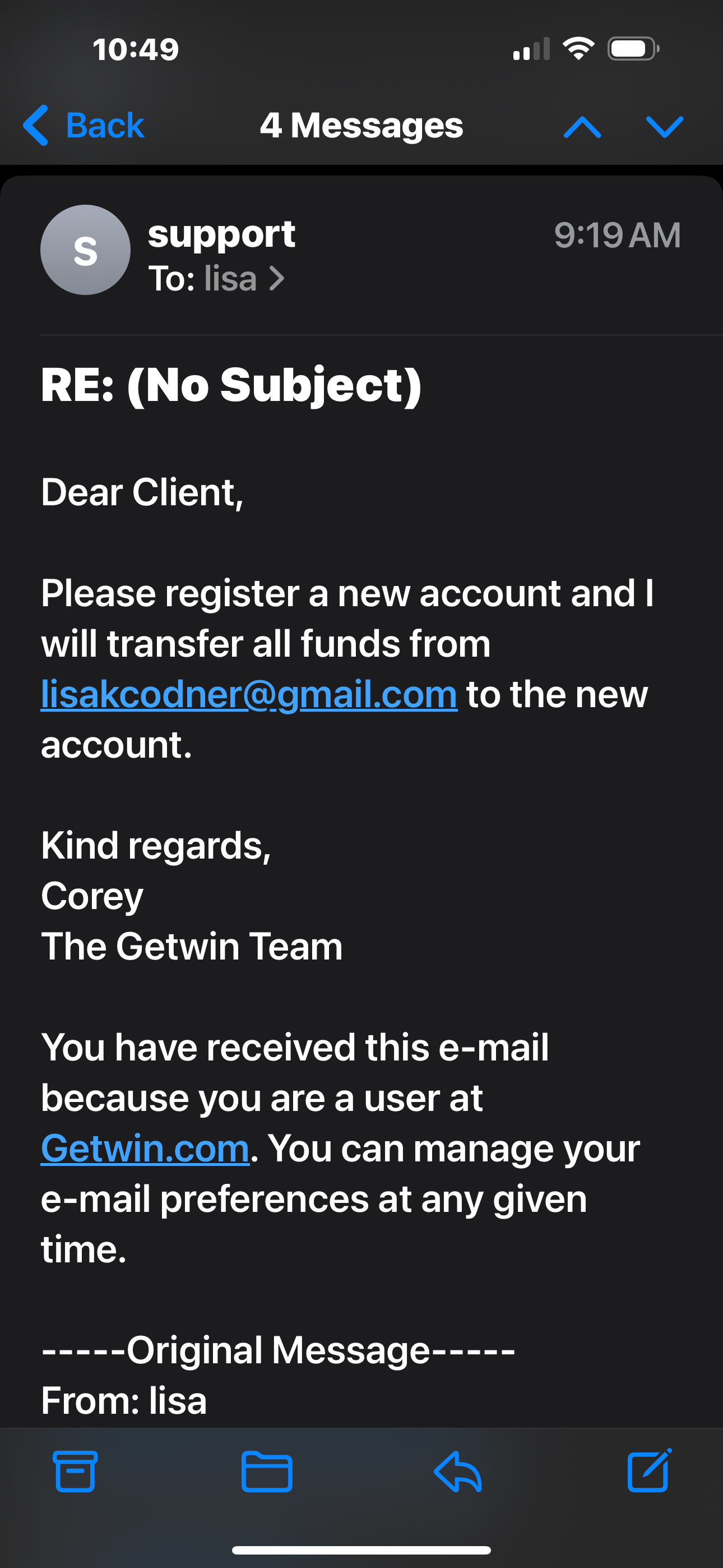The height and width of the screenshot is (1568, 723).
Task: Compose a new email
Action: pos(649,1470)
